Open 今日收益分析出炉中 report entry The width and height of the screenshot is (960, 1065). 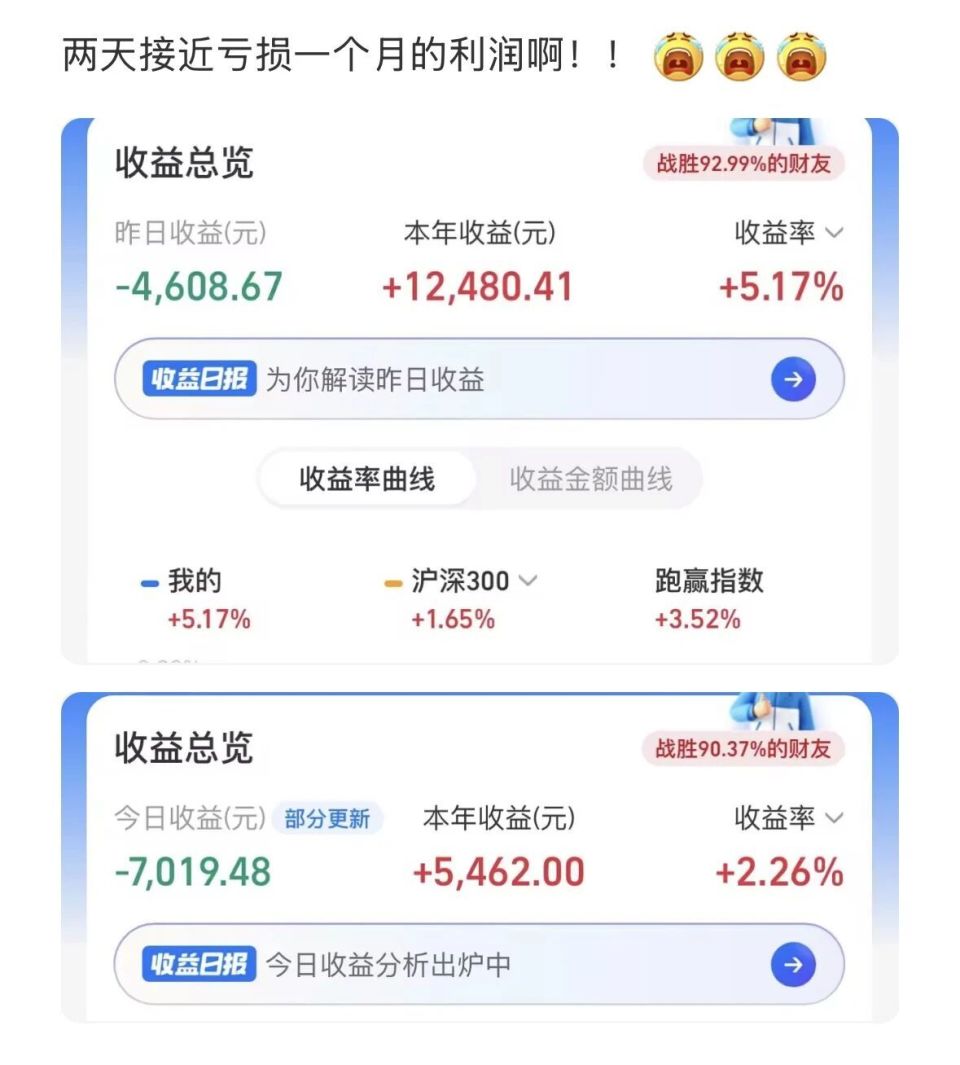coord(388,964)
